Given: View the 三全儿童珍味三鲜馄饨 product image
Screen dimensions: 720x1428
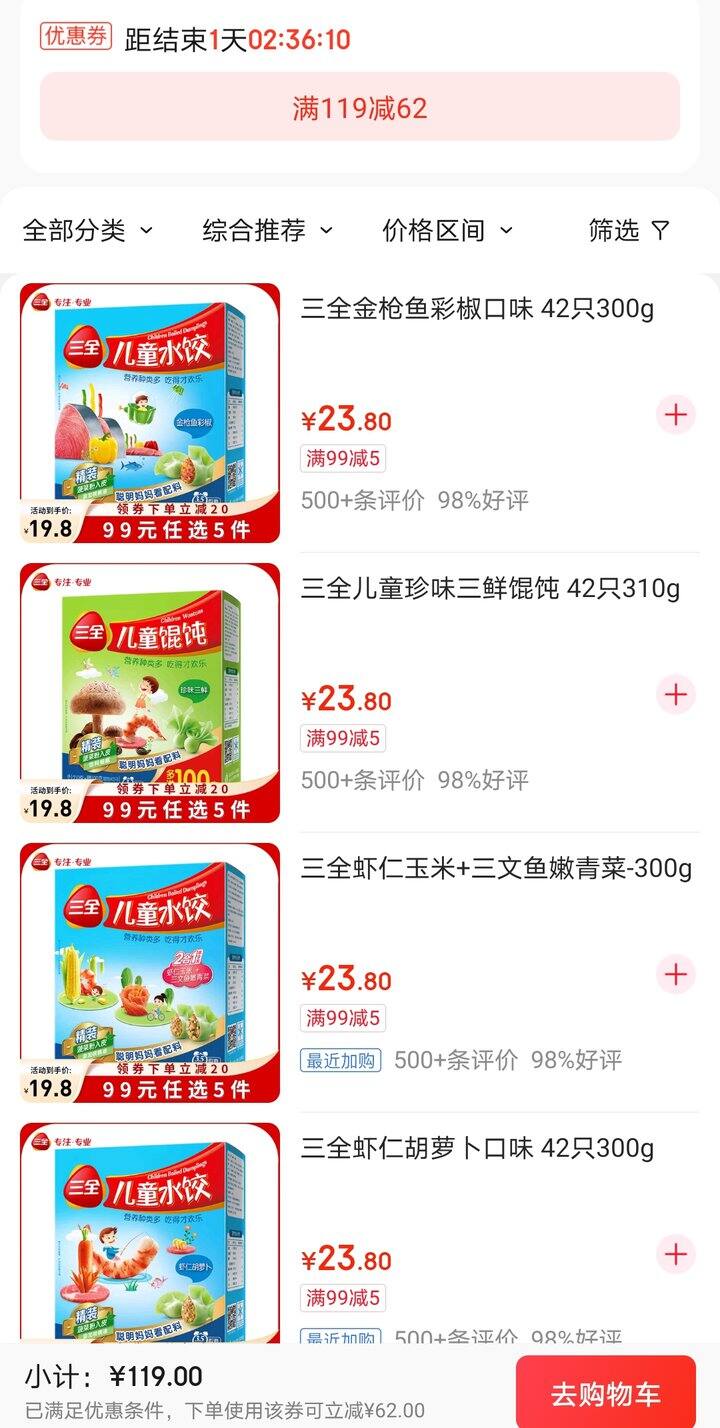Looking at the screenshot, I should point(150,693).
